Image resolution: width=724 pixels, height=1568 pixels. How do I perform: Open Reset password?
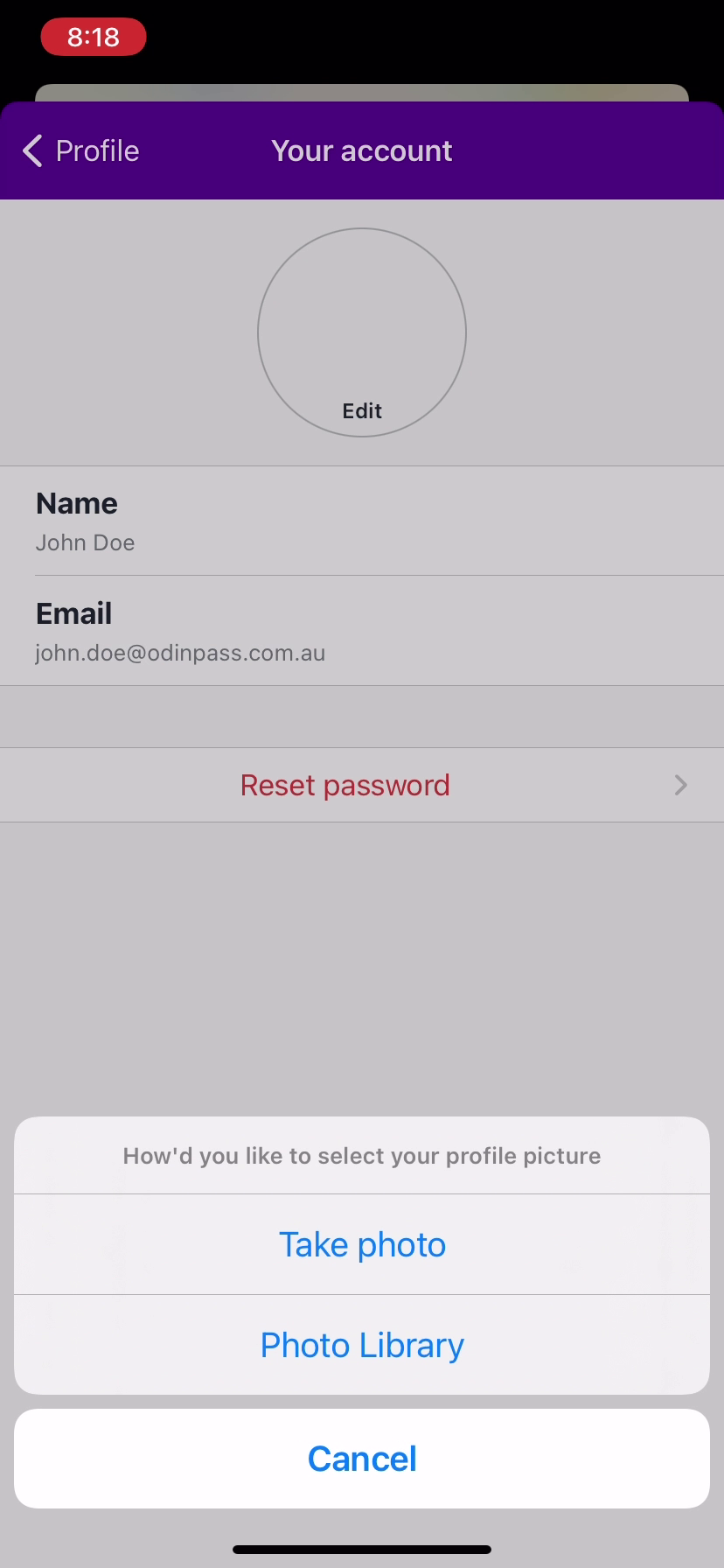pyautogui.click(x=362, y=785)
